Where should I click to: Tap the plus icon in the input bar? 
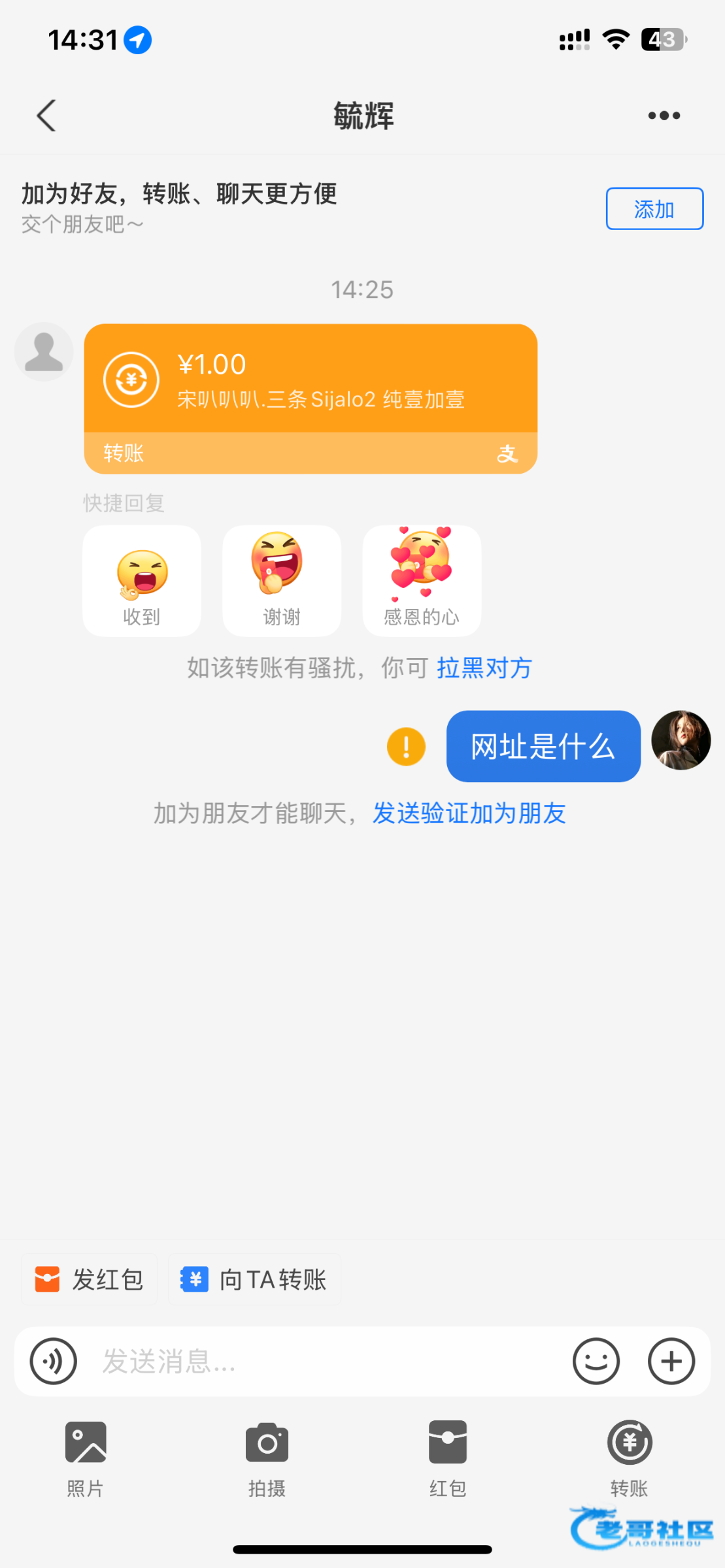671,1362
